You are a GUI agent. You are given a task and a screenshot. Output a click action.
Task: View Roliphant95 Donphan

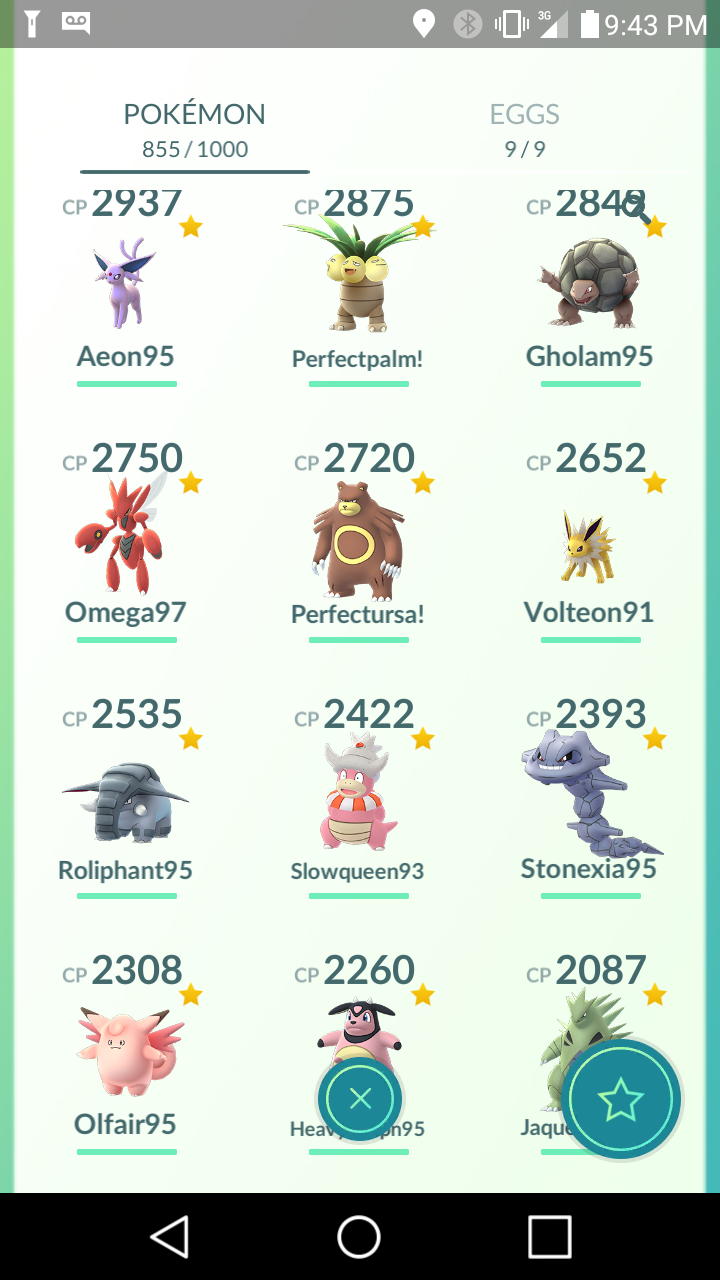coord(126,798)
